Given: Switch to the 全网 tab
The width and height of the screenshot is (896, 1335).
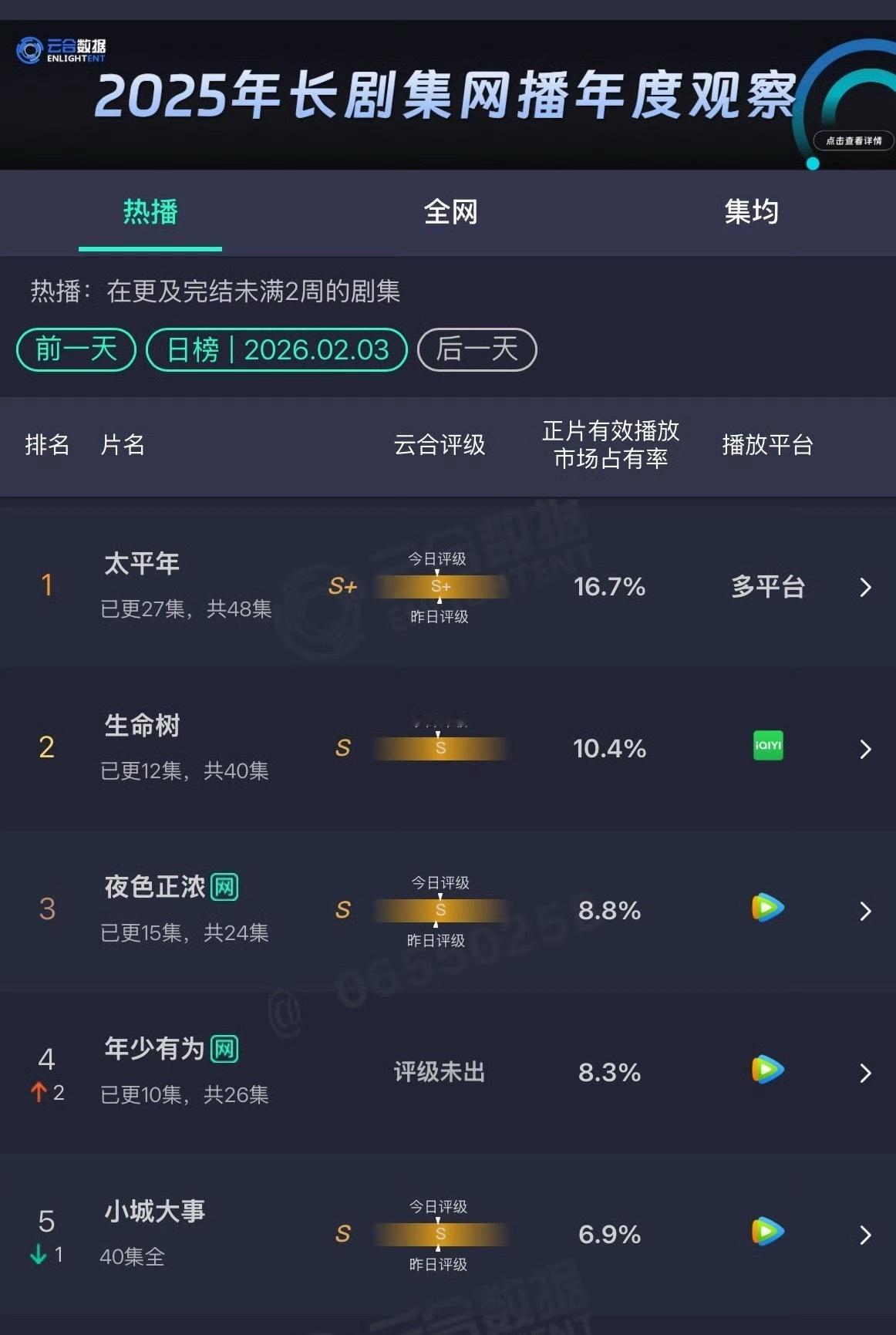Looking at the screenshot, I should 451,213.
